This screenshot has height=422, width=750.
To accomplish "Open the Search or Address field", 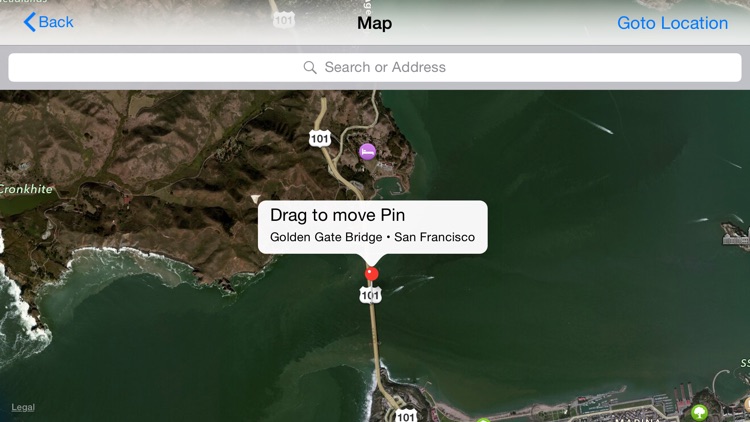I will (375, 67).
